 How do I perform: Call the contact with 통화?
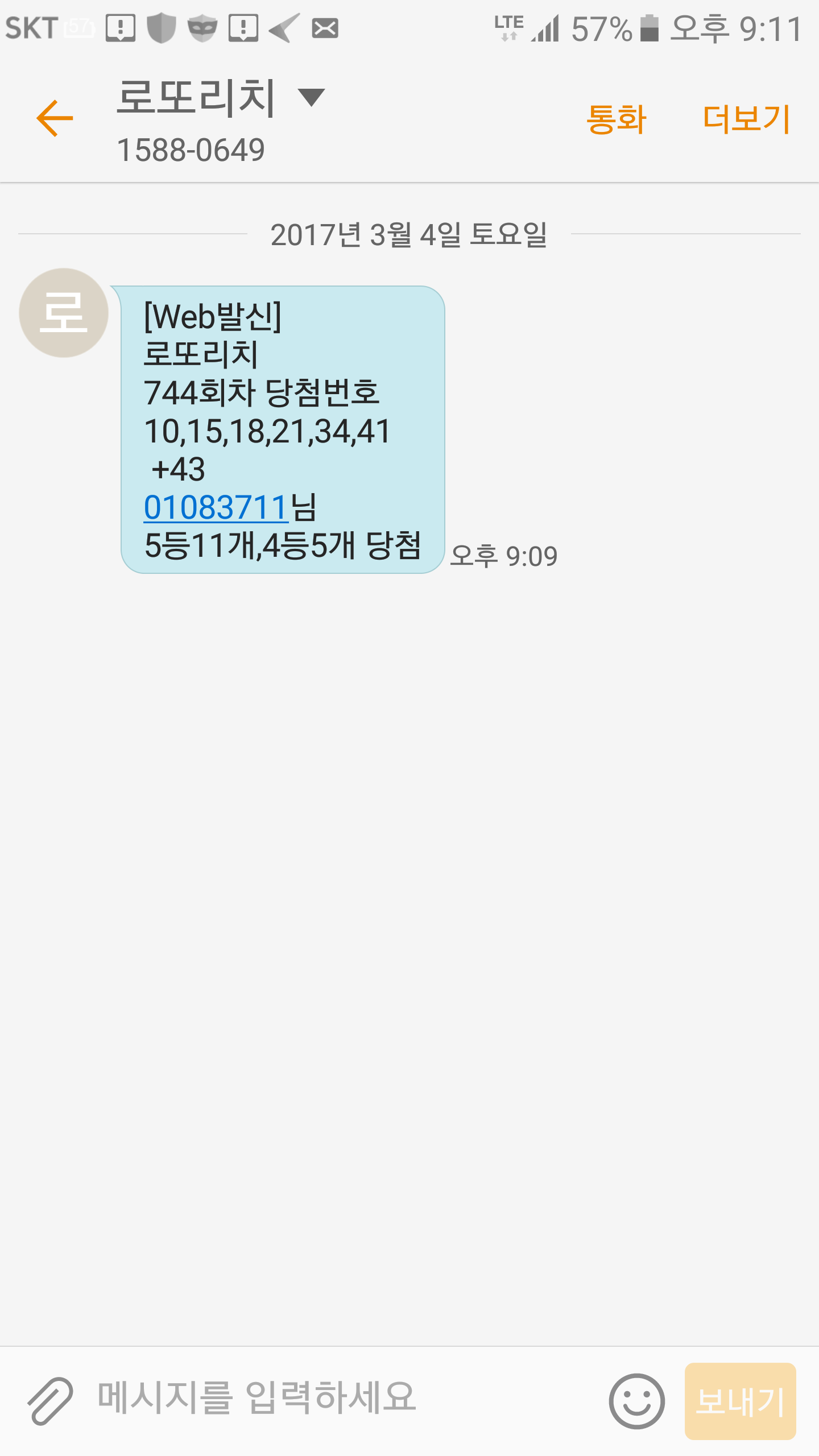click(x=617, y=119)
